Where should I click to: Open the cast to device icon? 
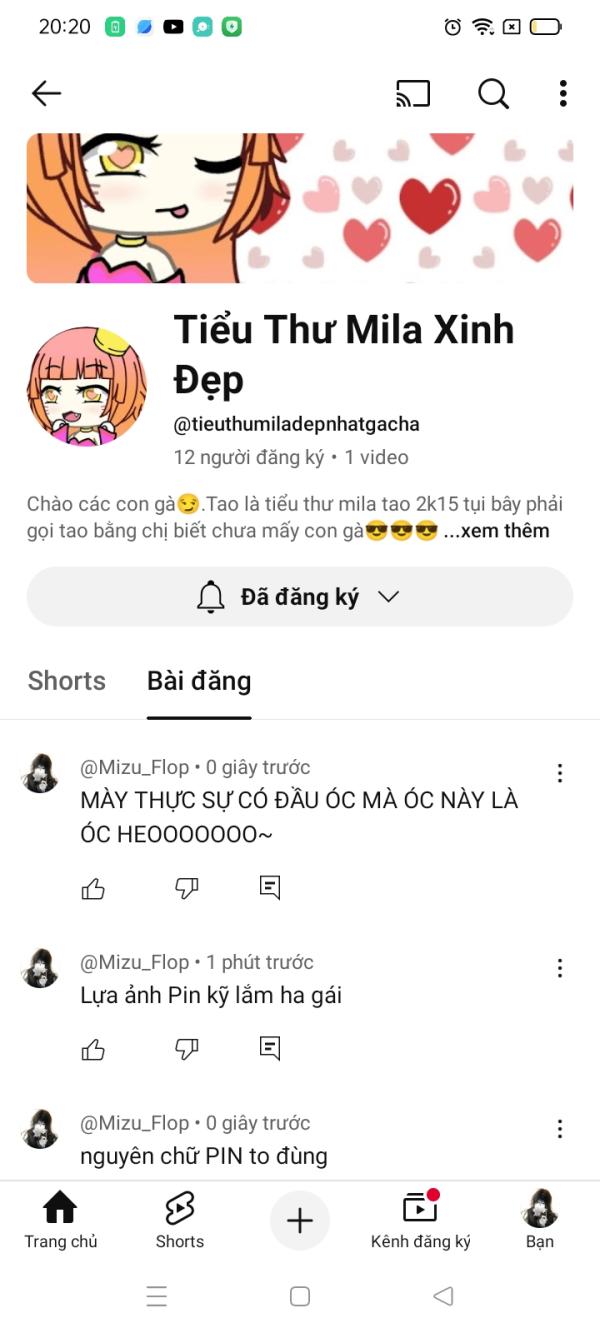(413, 93)
